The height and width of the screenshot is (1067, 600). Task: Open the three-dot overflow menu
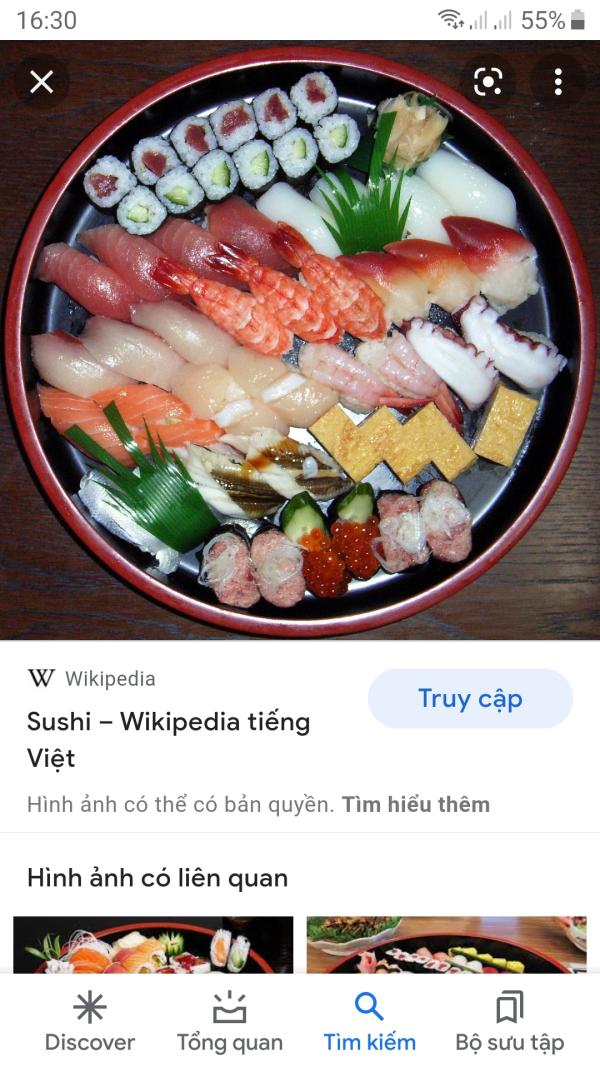coord(558,82)
